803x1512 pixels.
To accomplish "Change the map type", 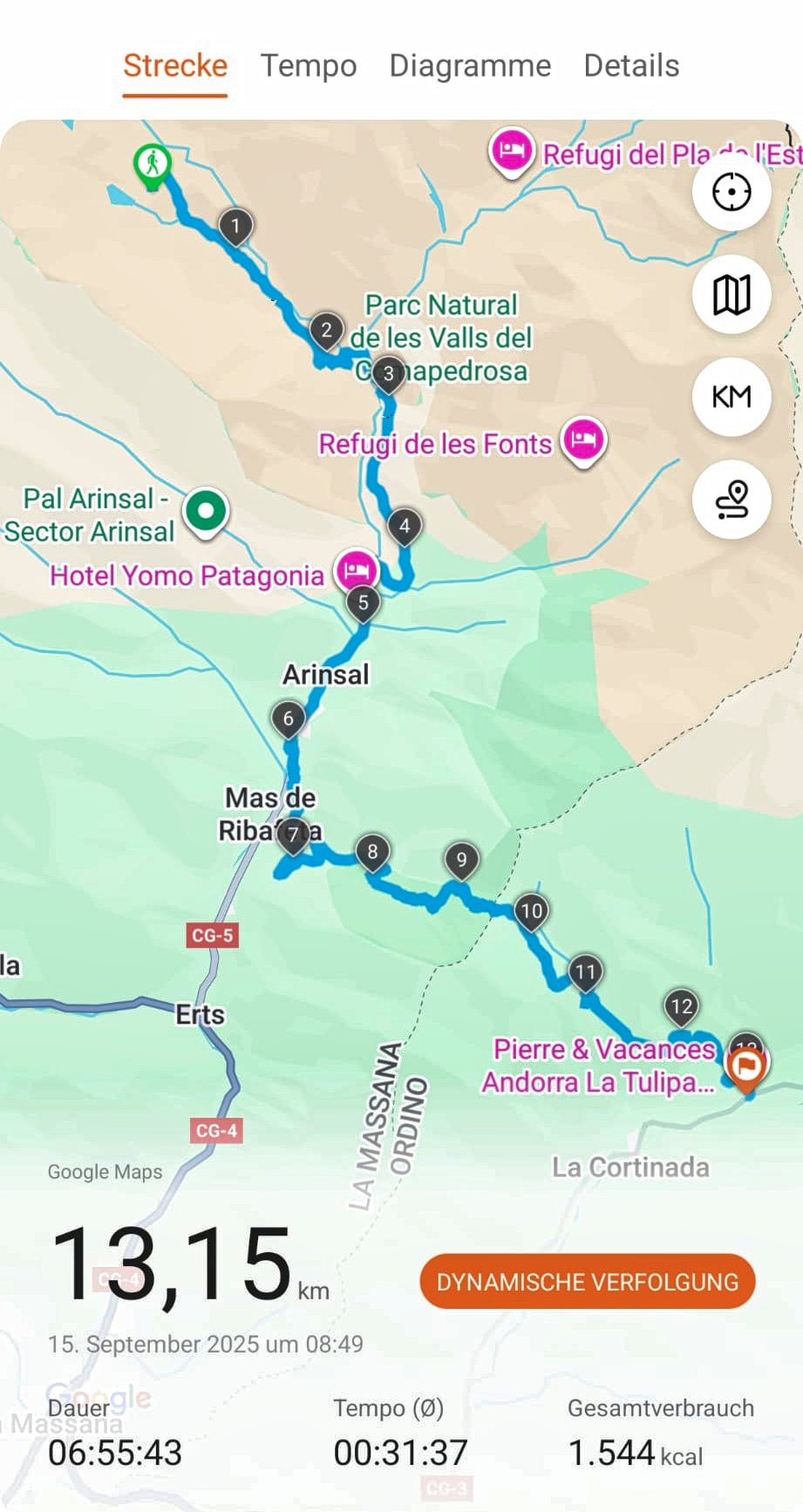I will coord(731,295).
